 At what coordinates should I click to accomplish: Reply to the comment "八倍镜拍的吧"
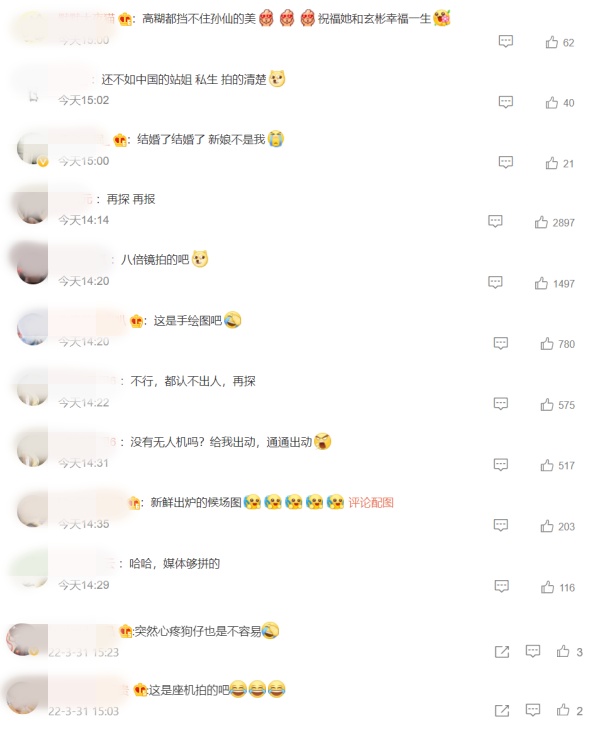coord(495,283)
